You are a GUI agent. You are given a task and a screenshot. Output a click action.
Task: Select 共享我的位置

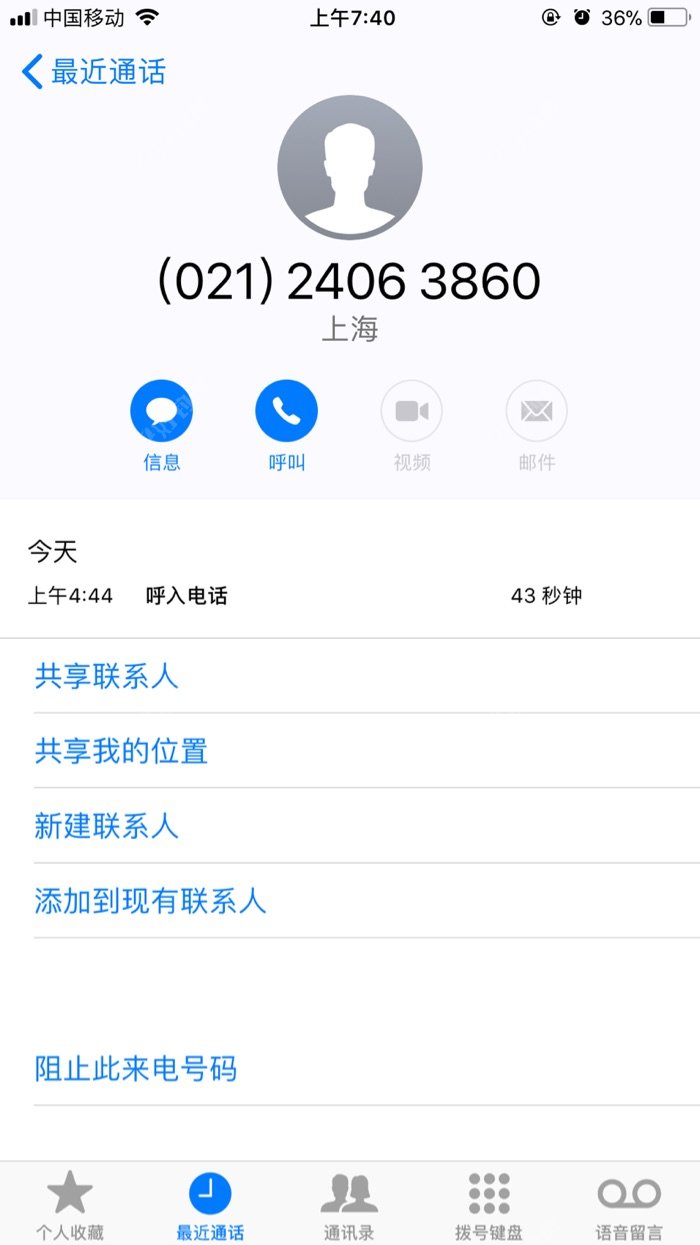(x=121, y=751)
